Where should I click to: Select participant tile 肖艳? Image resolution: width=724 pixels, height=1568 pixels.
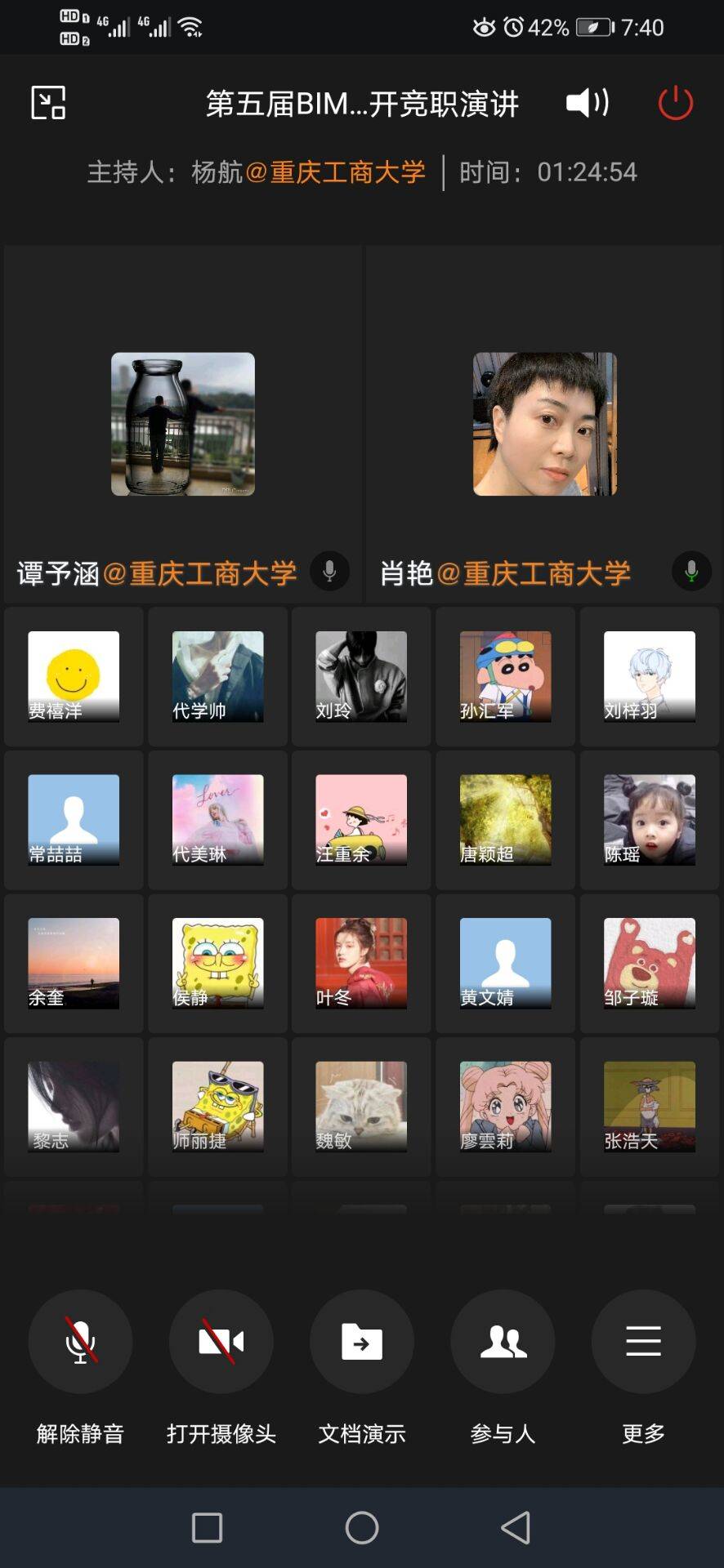[x=544, y=425]
